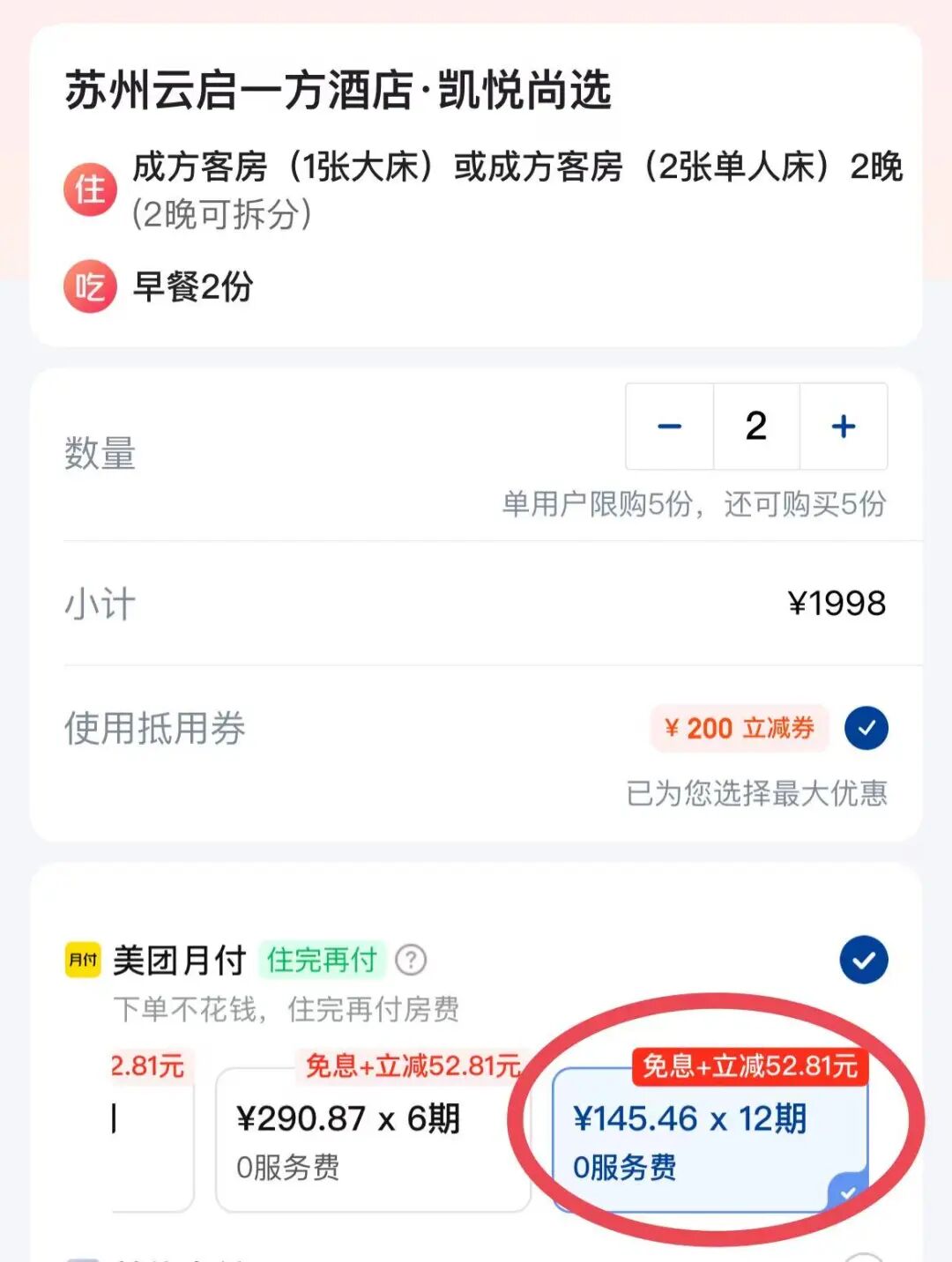Choose the ¥290.87 x 6期 installment plan
This screenshot has height=1262, width=952.
click(x=372, y=1140)
